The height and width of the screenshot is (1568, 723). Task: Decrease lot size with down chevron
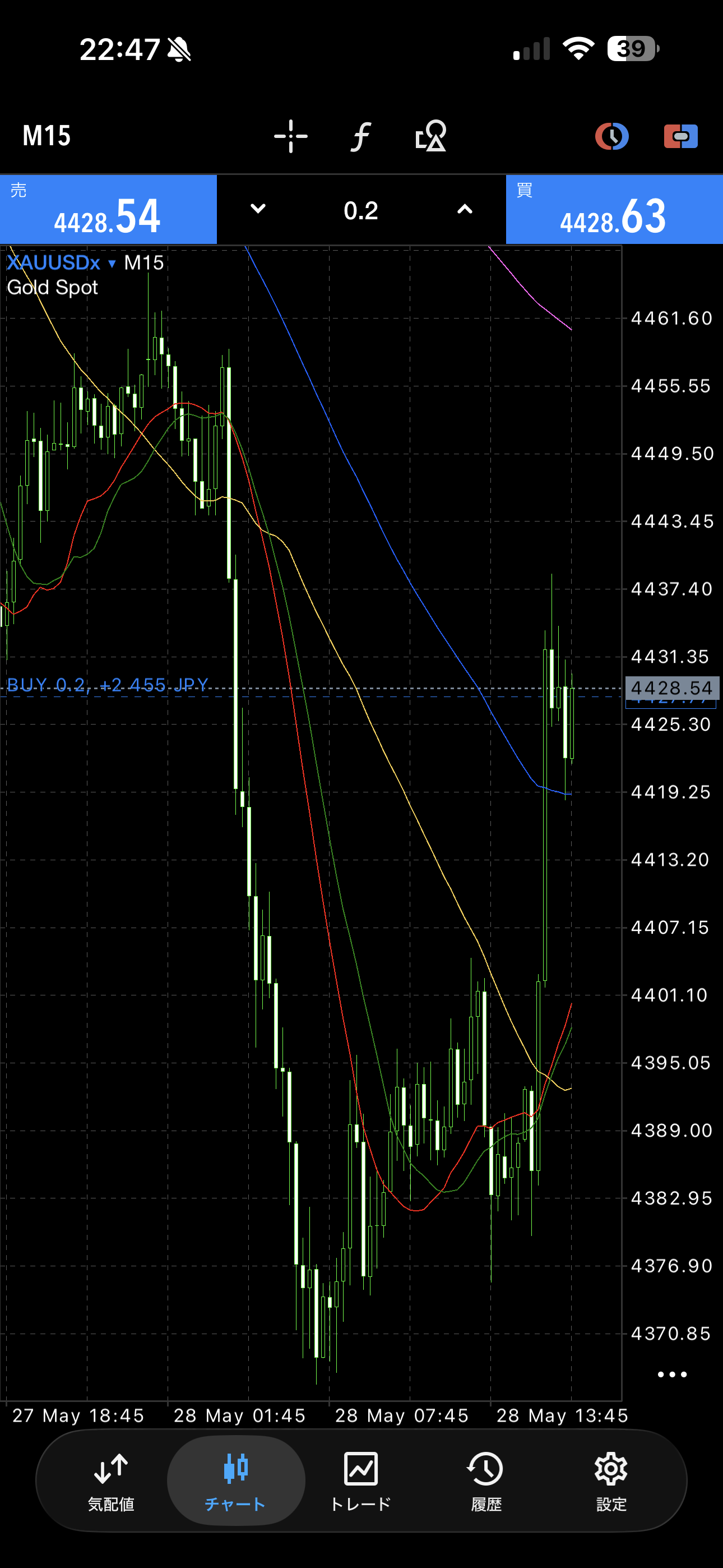(x=258, y=209)
